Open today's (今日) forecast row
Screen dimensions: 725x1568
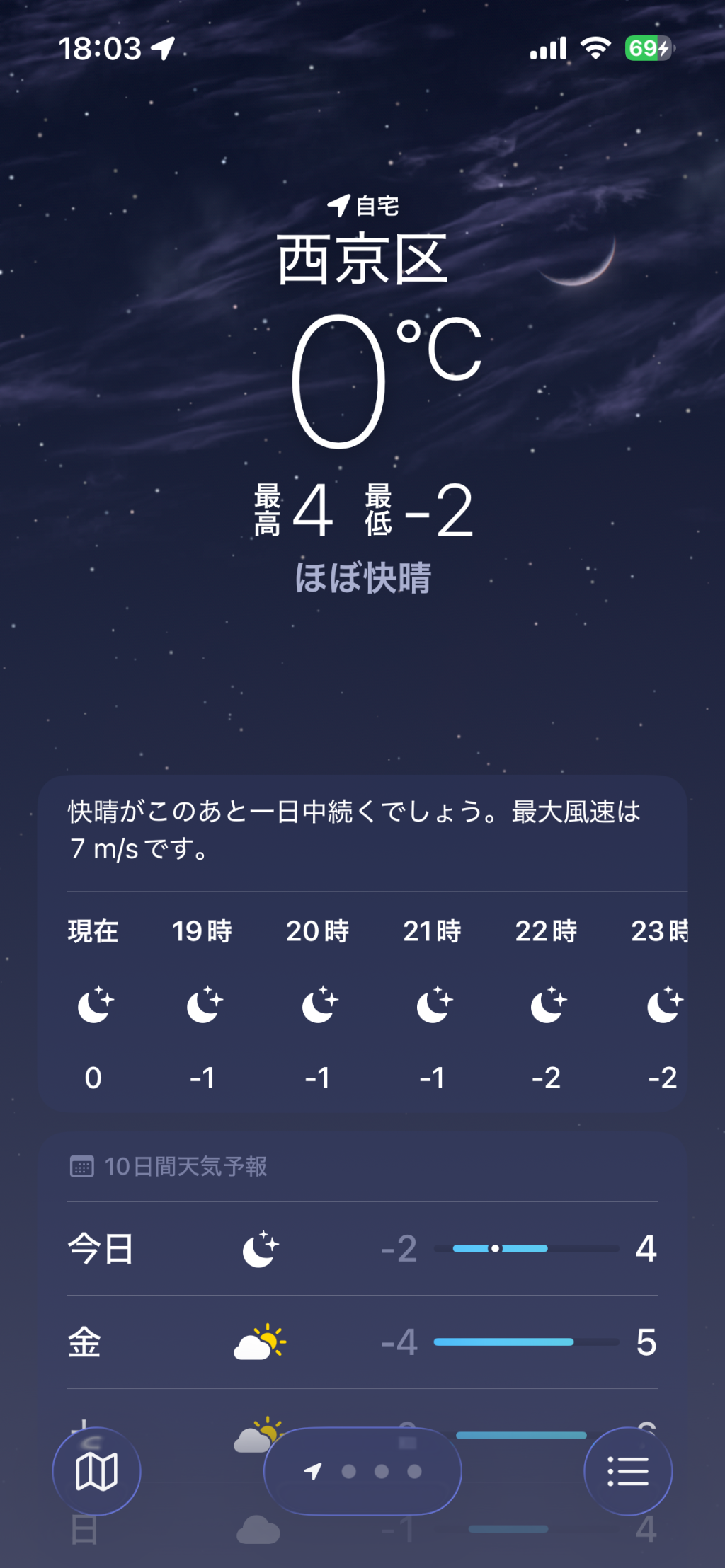point(362,1249)
